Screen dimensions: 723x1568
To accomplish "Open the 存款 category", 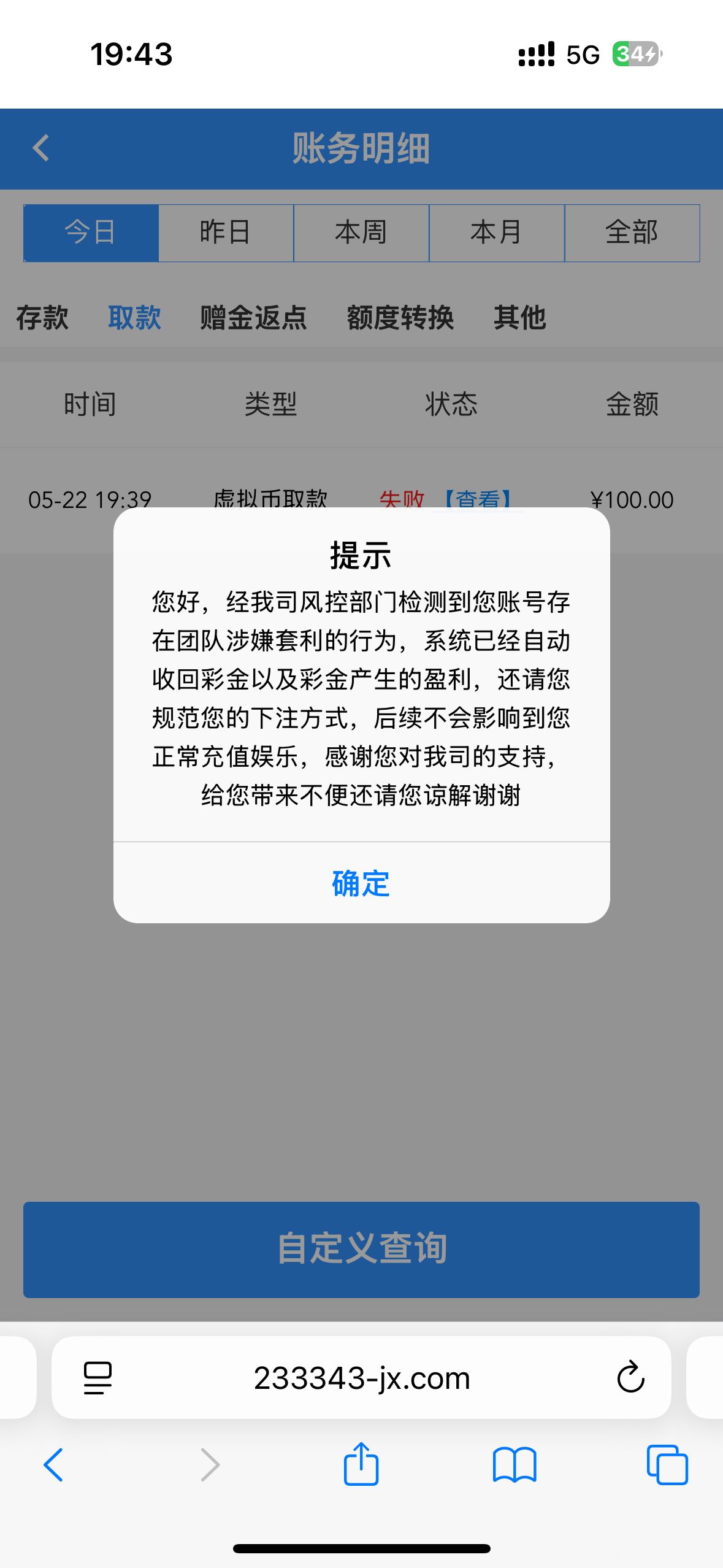I will (42, 318).
